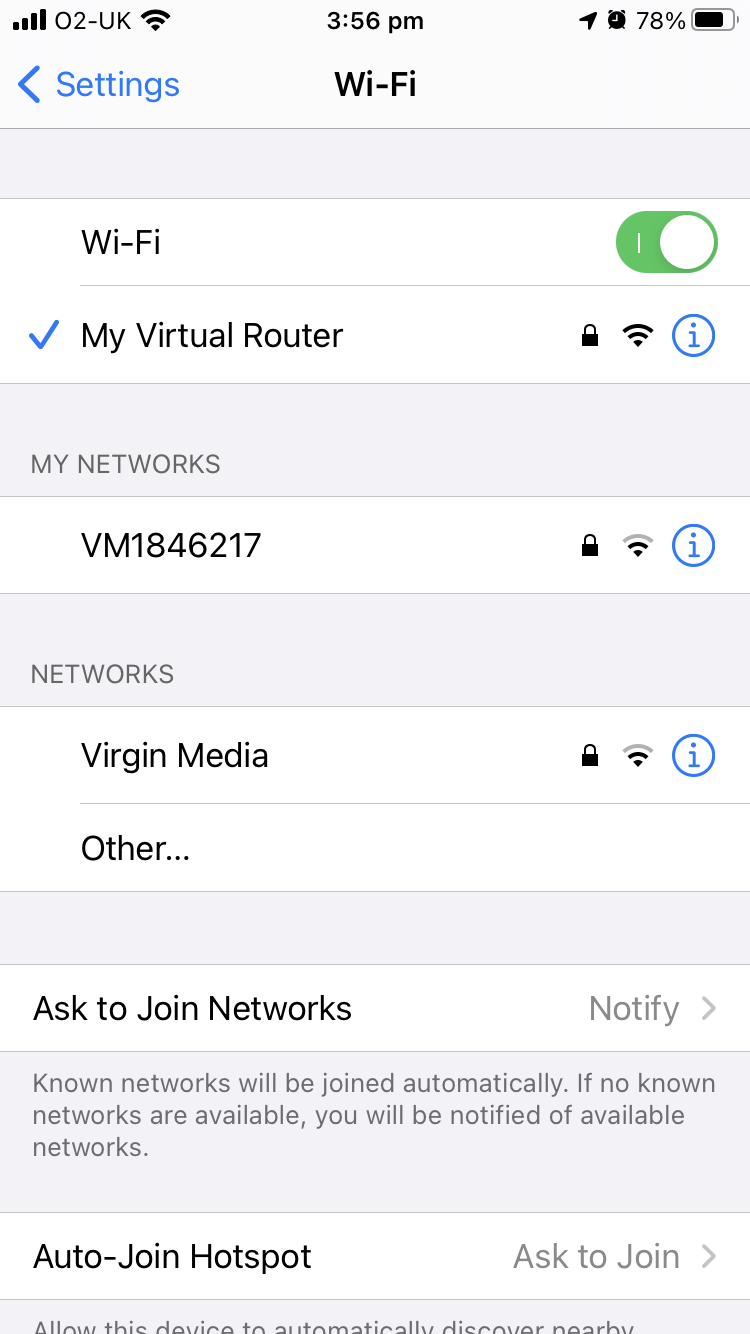
Task: Tap the info icon next to VM1846217
Action: point(693,545)
